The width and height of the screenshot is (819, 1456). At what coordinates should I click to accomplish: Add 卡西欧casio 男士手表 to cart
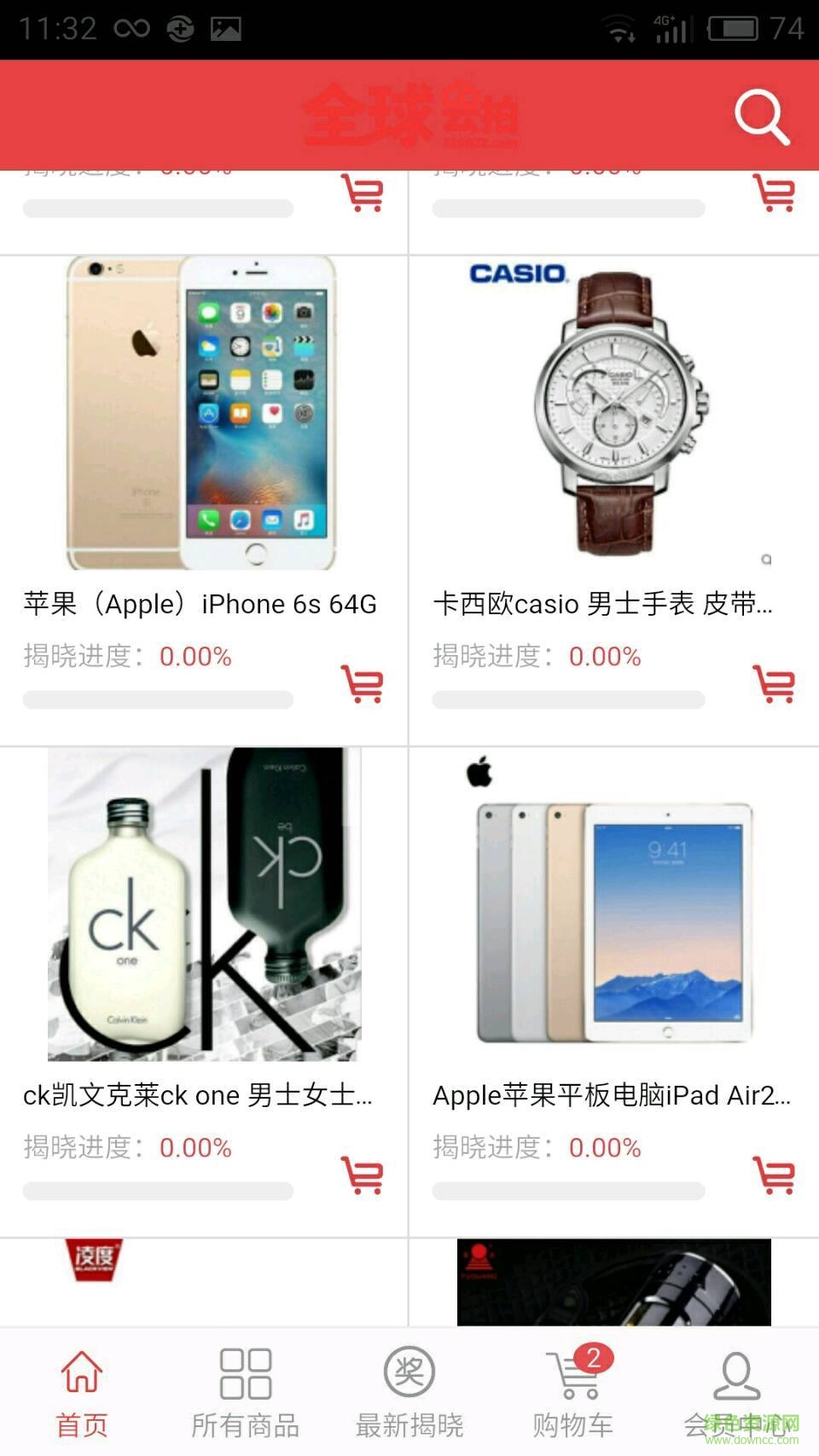pyautogui.click(x=774, y=684)
